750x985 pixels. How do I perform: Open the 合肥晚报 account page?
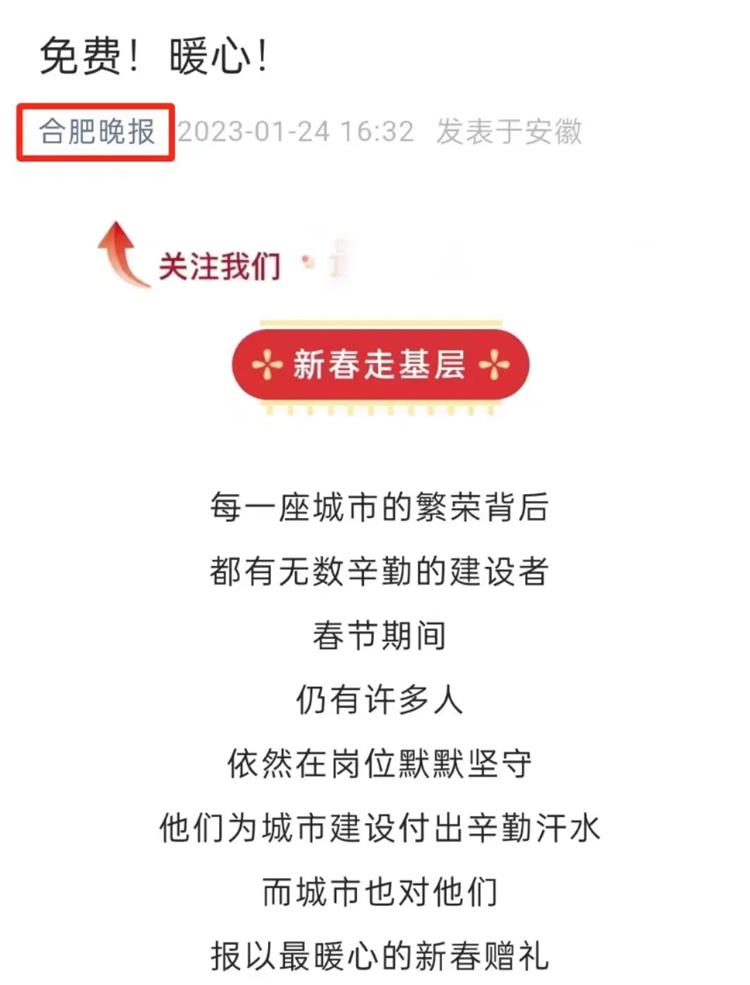pos(97,132)
